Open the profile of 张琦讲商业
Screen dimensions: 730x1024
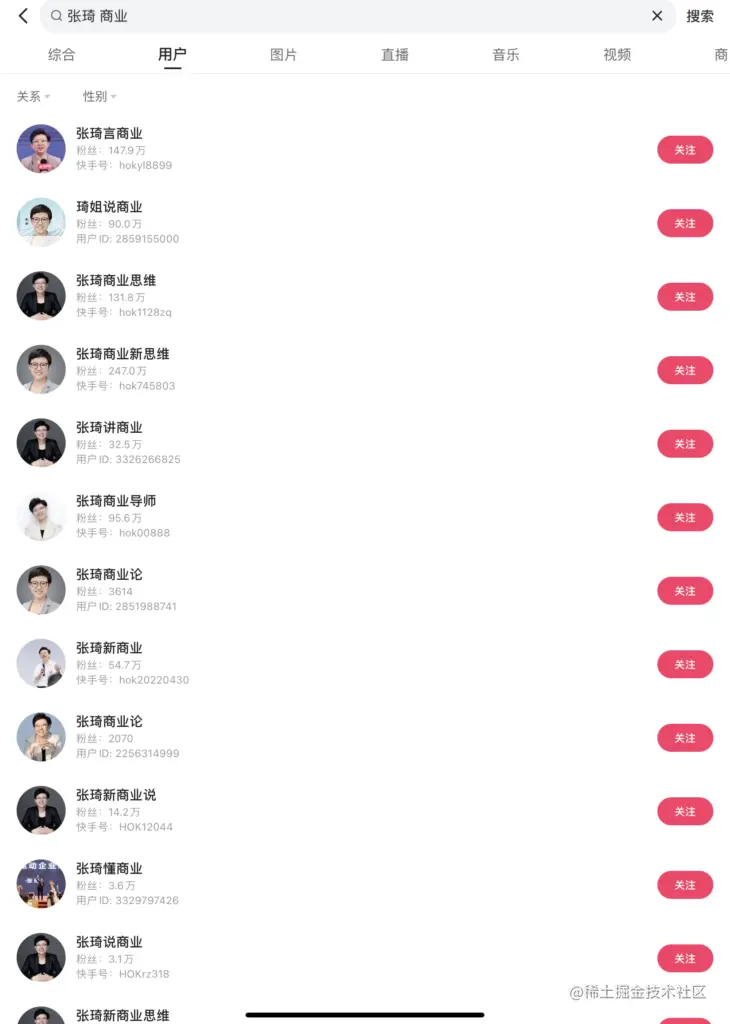pos(109,428)
